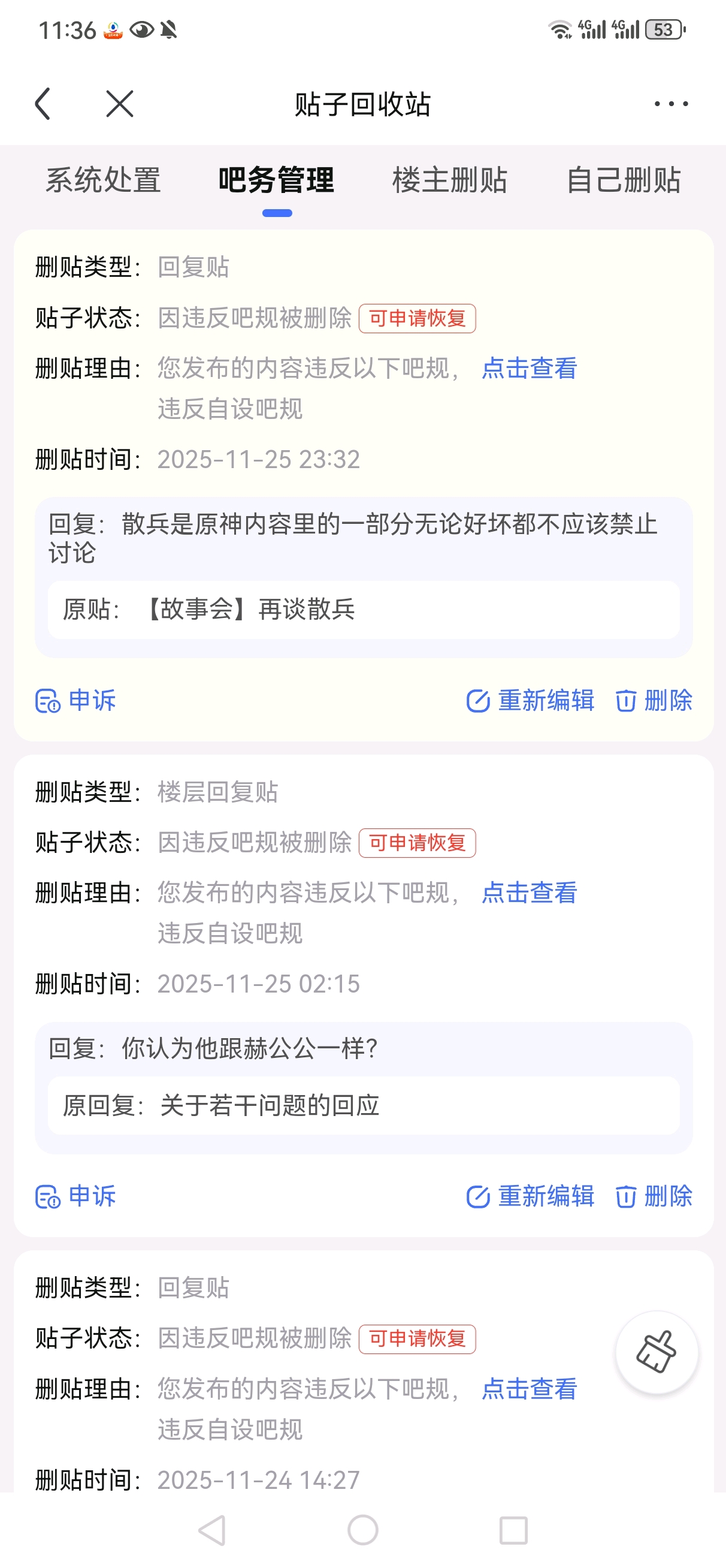Switch to the 楼主删贴 tab
The height and width of the screenshot is (1568, 726).
click(450, 180)
